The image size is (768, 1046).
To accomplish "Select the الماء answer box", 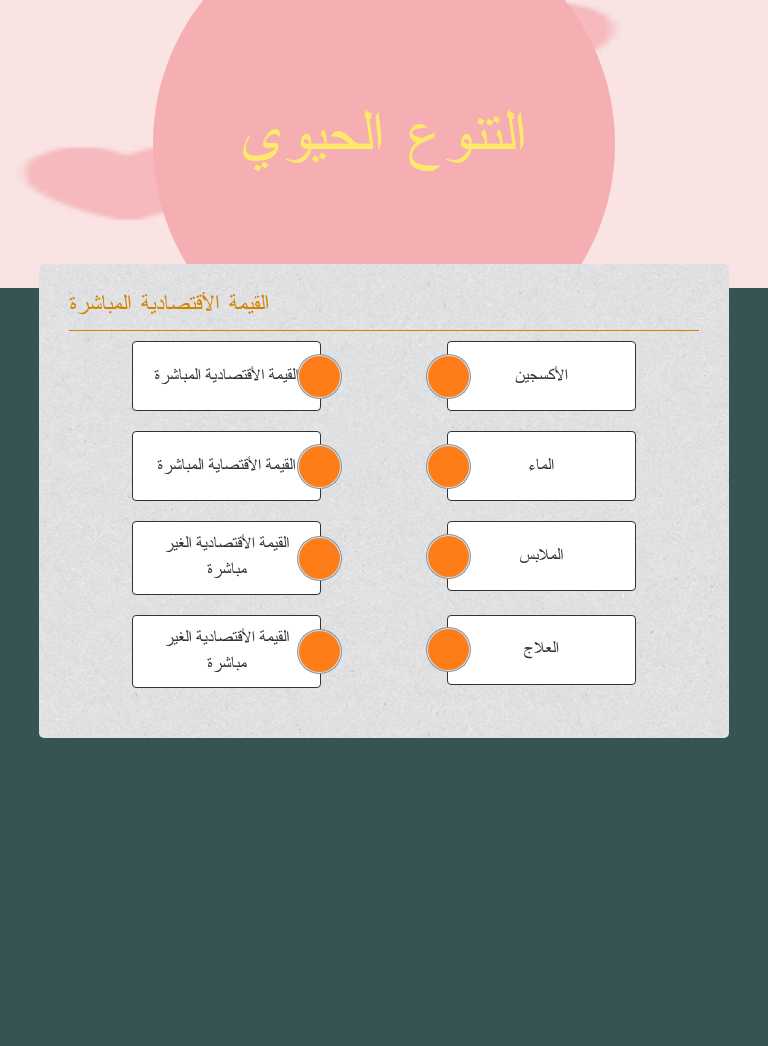I will (541, 465).
